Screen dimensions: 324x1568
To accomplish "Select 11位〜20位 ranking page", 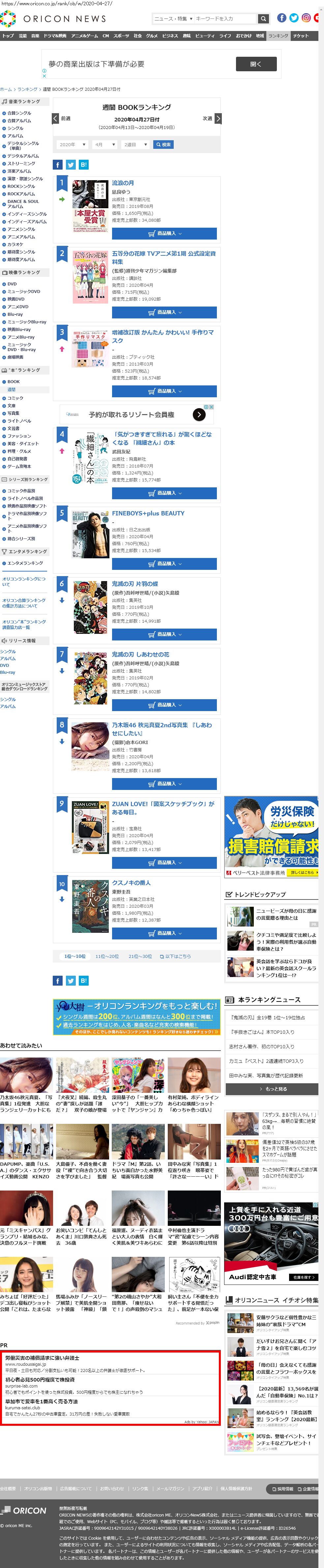I will point(107,956).
